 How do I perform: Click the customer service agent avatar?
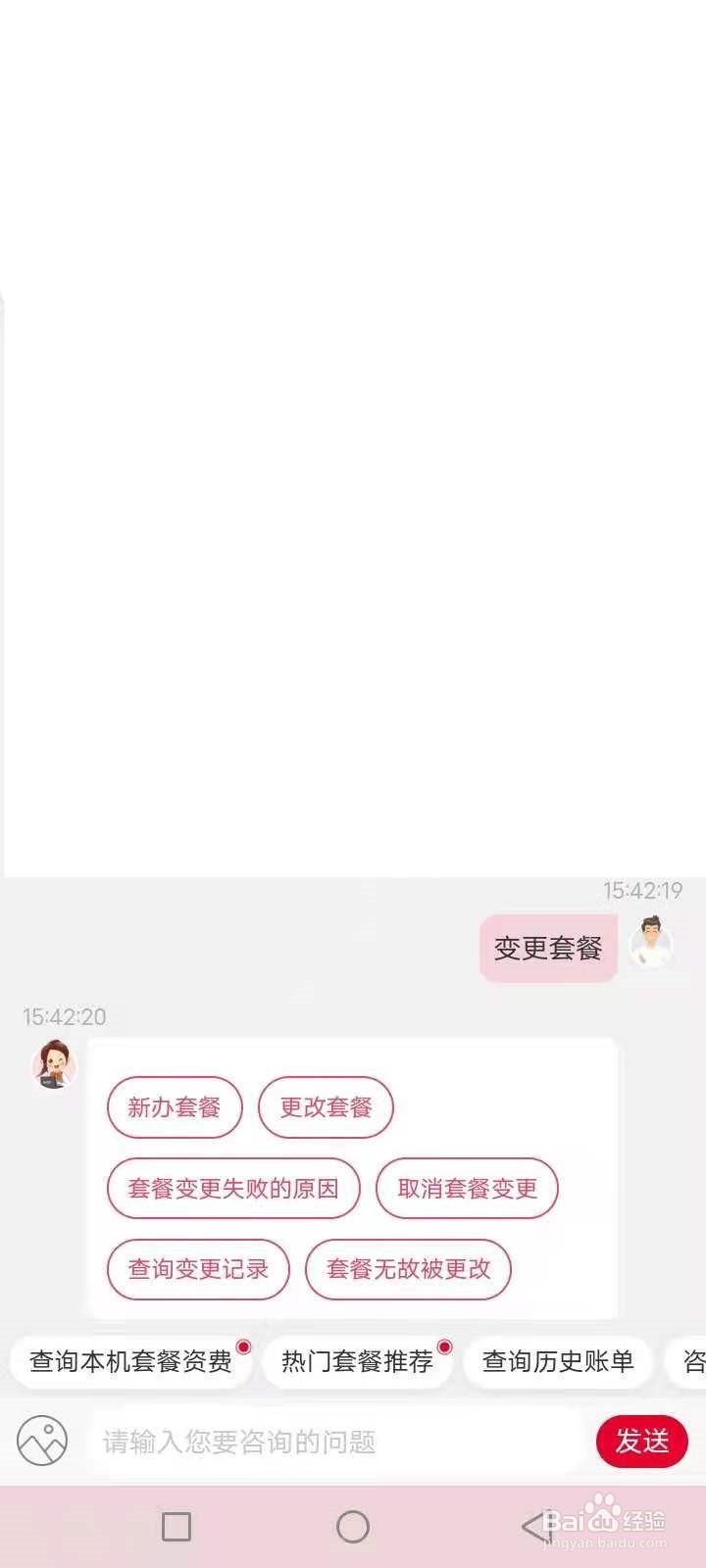tap(54, 1065)
